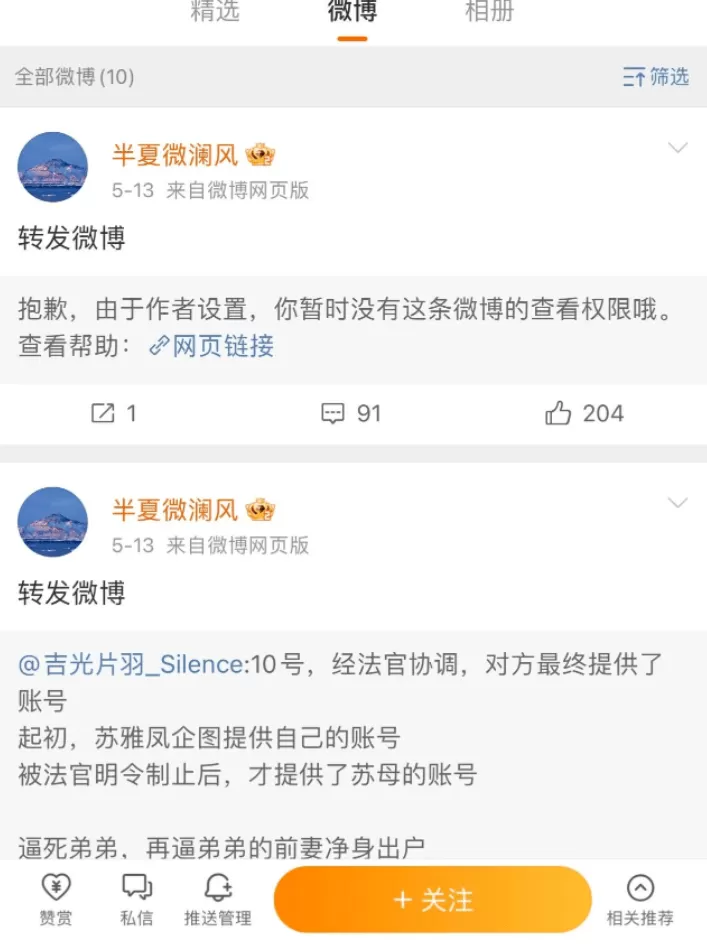Open the 网页链接 help link
This screenshot has width=707, height=944.
(211, 346)
